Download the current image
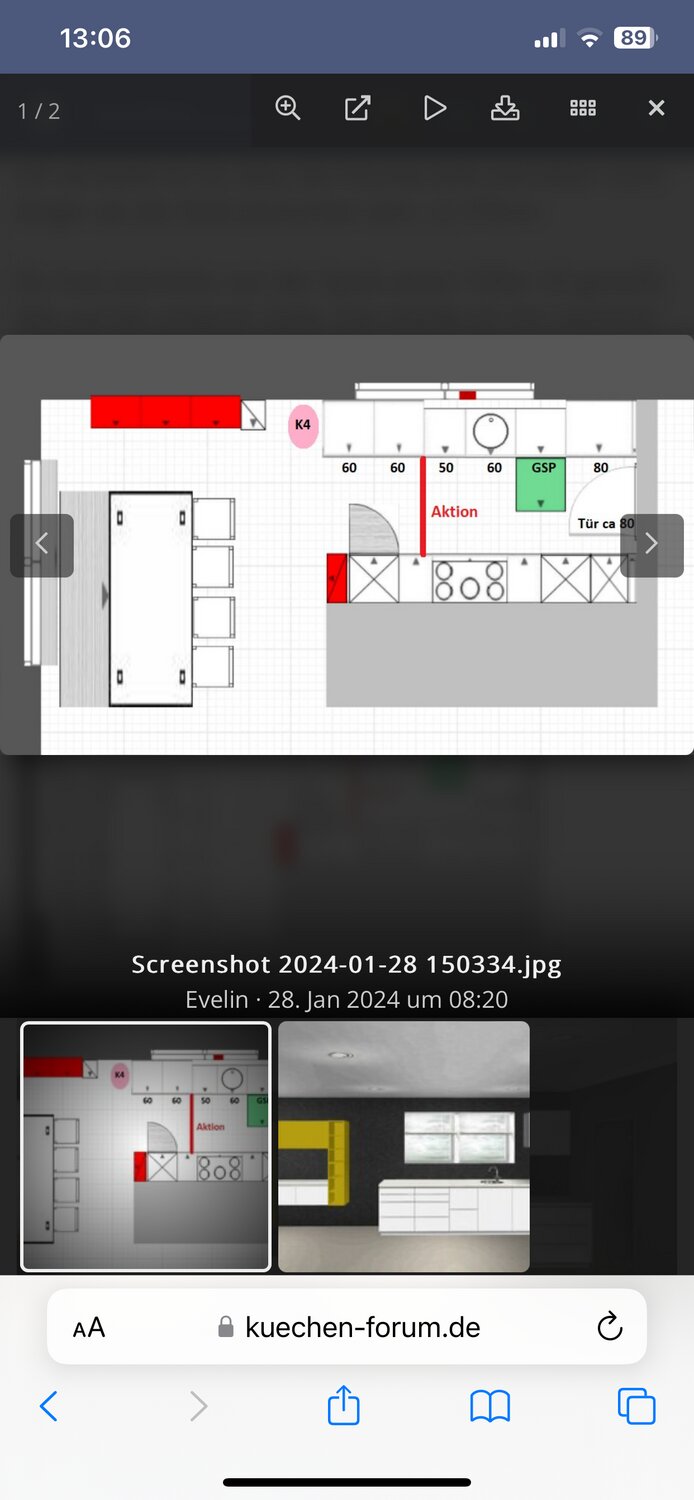The image size is (694, 1500). coord(505,108)
